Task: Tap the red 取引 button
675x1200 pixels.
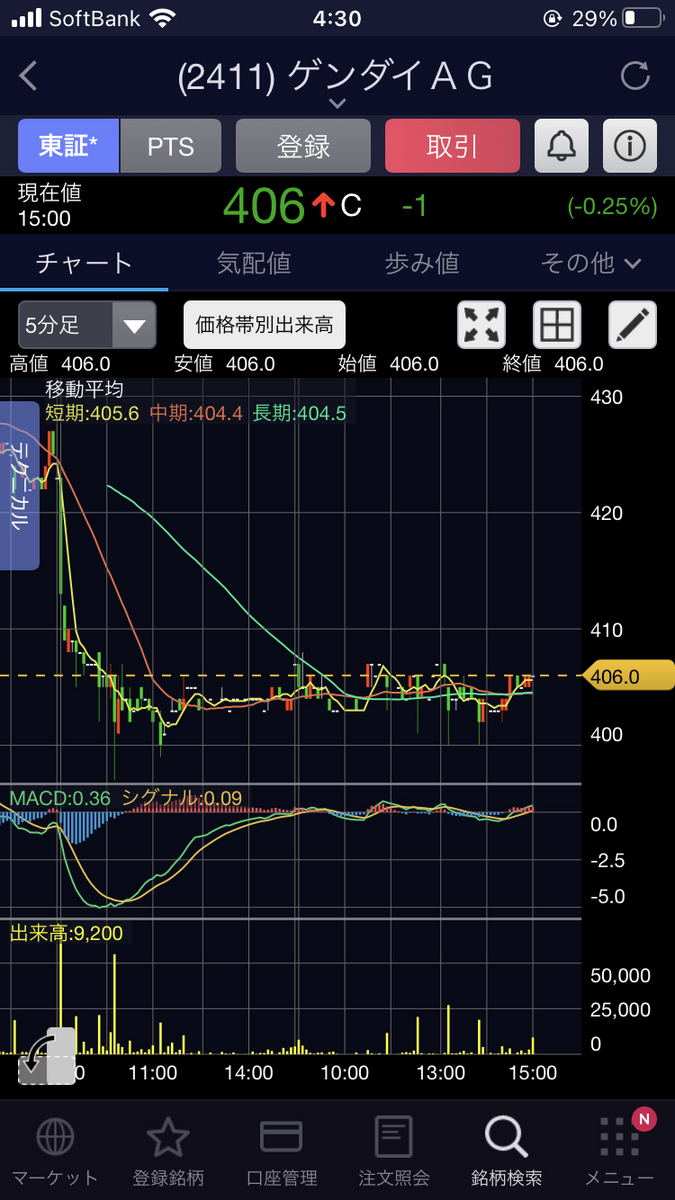Action: tap(452, 146)
